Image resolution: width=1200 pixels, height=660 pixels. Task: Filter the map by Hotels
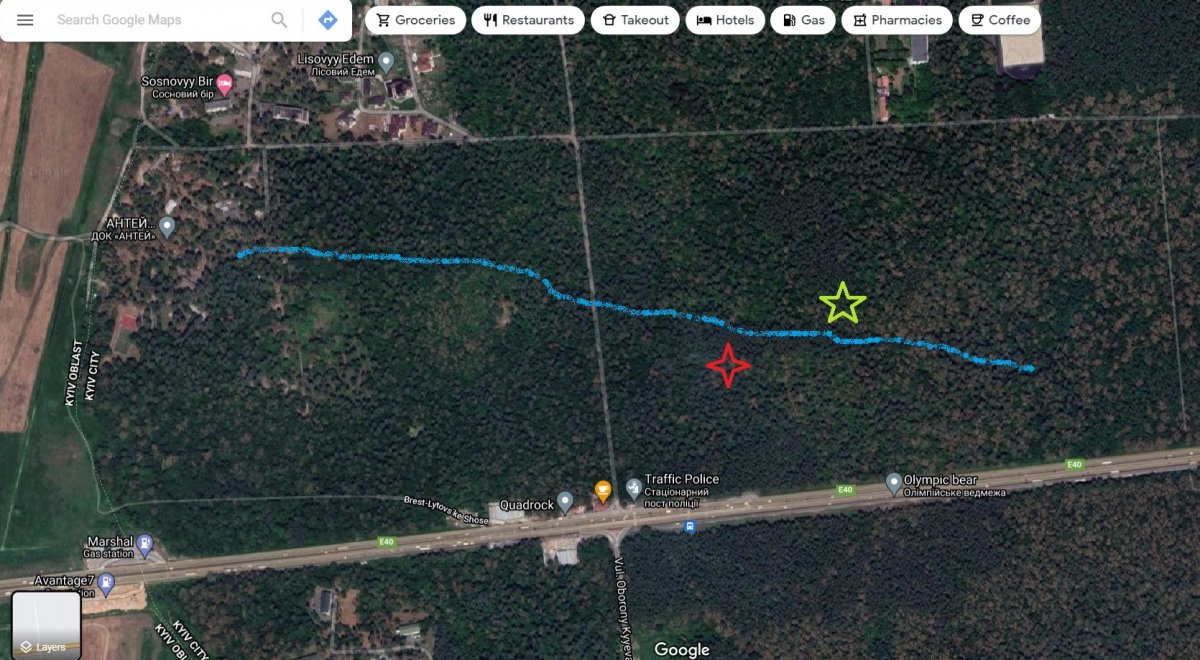(x=725, y=20)
